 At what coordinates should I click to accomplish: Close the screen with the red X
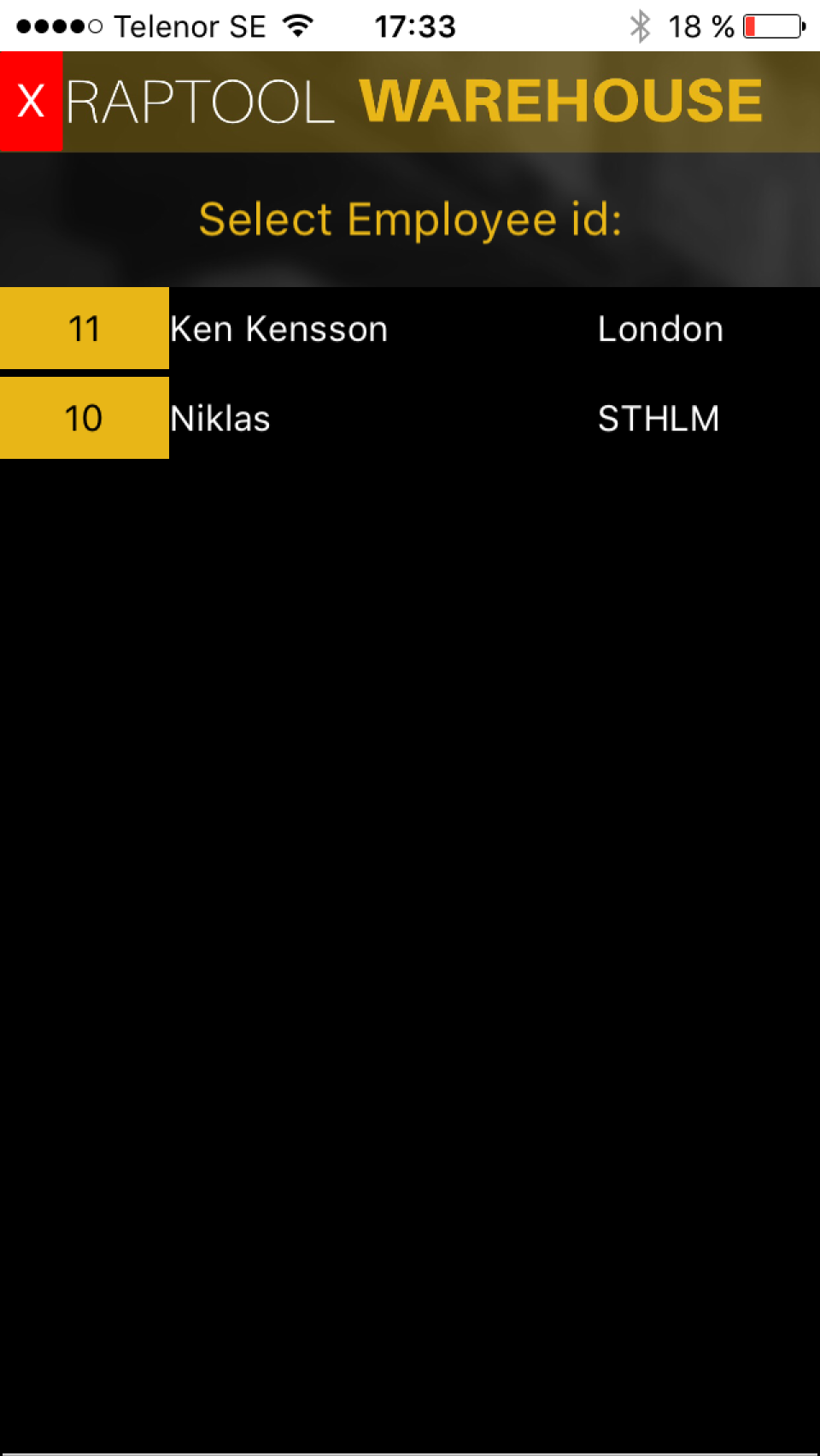pyautogui.click(x=32, y=102)
